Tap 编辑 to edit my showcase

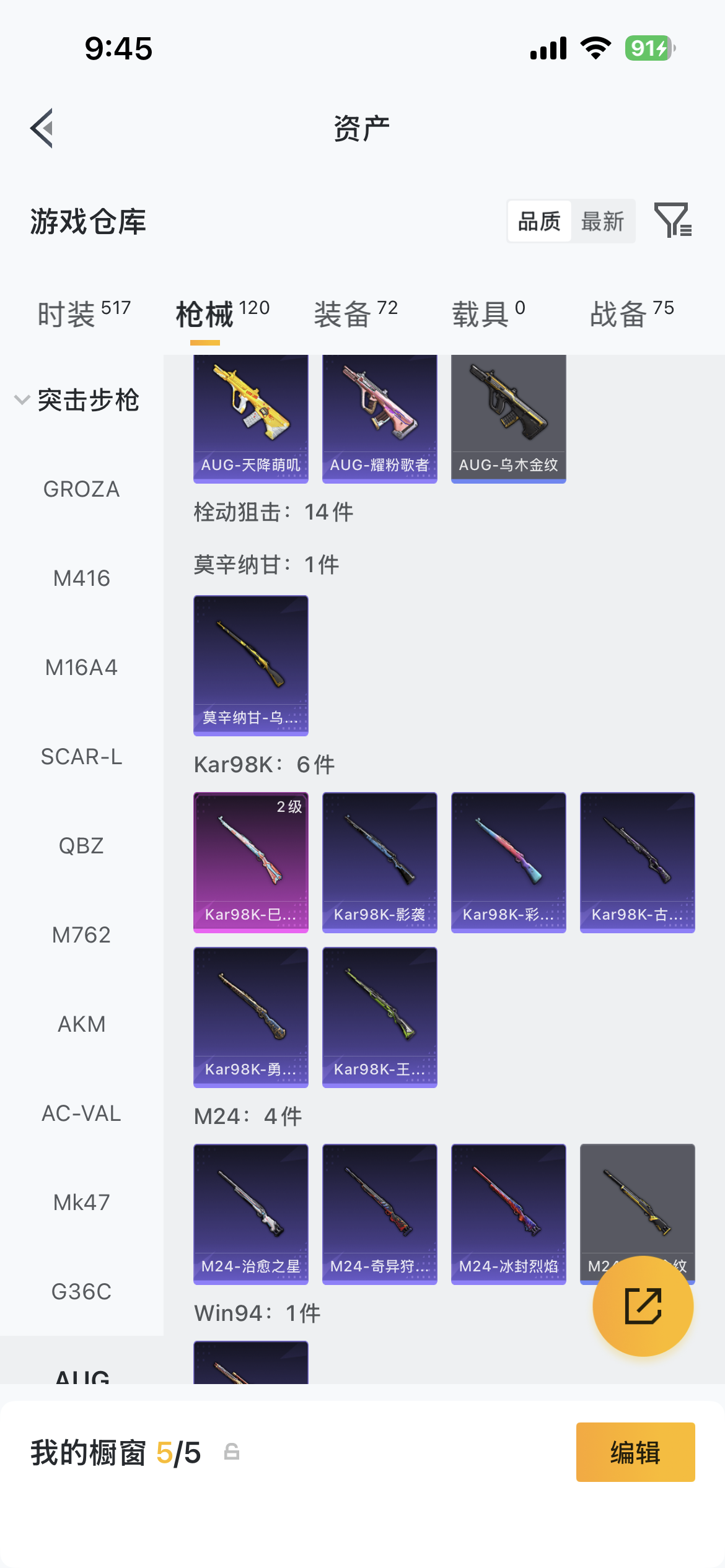pos(635,1452)
